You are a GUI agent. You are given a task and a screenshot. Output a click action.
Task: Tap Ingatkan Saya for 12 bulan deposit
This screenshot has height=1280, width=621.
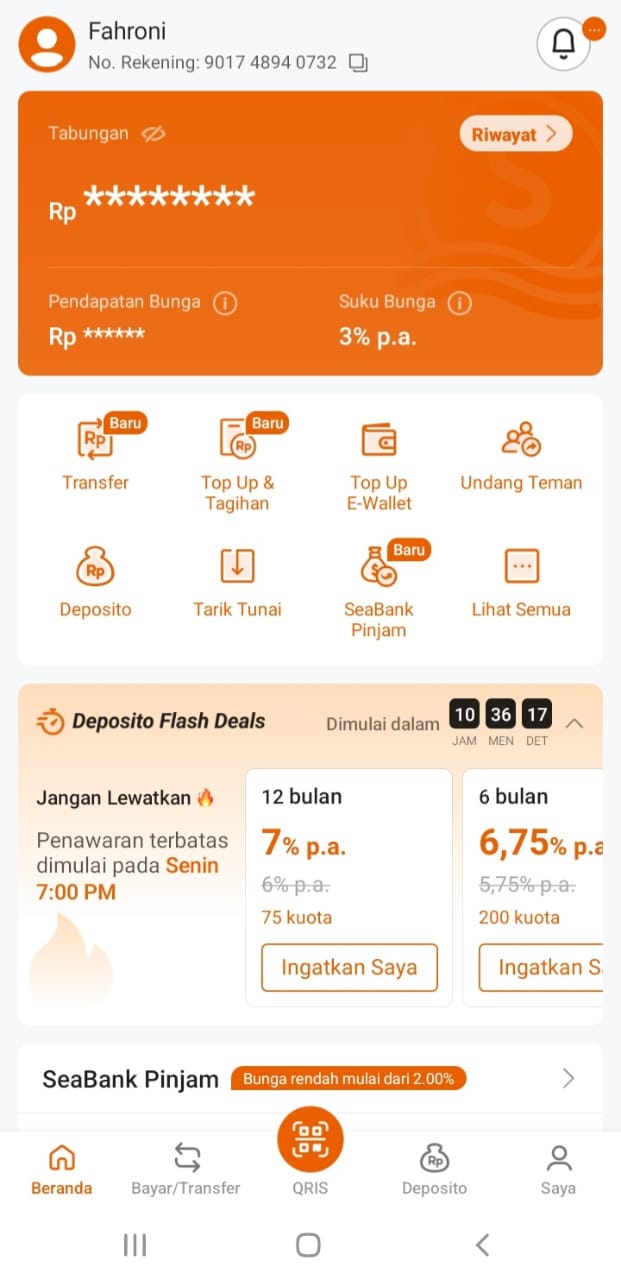pyautogui.click(x=349, y=967)
